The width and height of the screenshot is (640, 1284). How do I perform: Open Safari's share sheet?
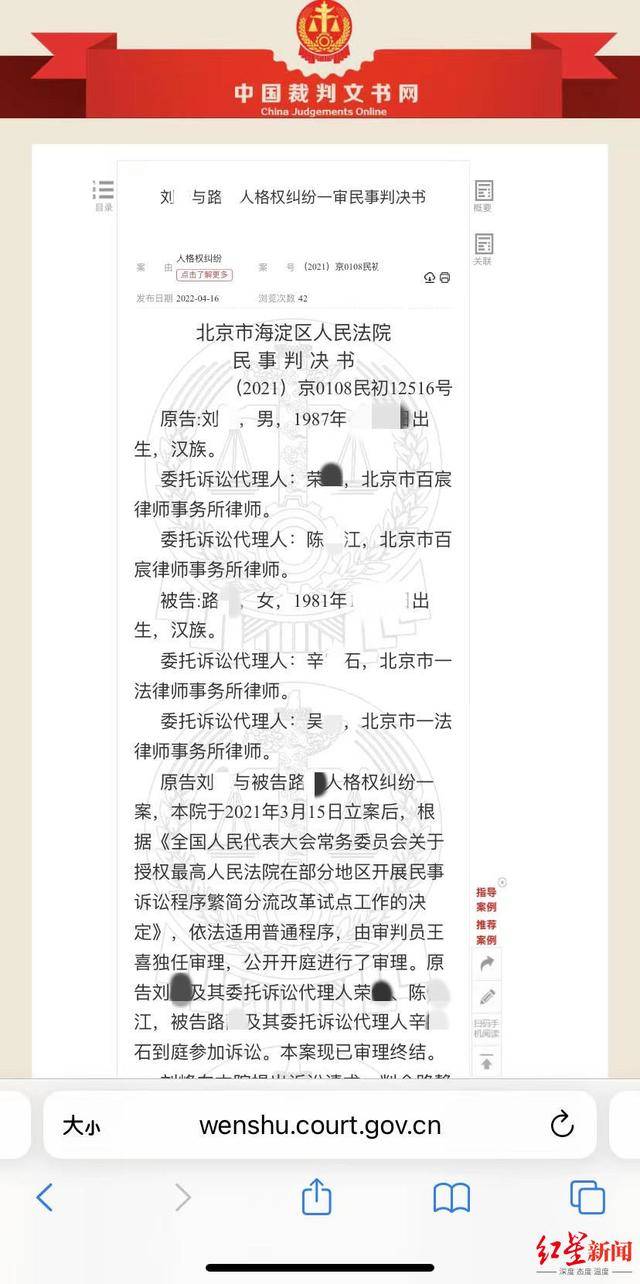[x=316, y=1196]
